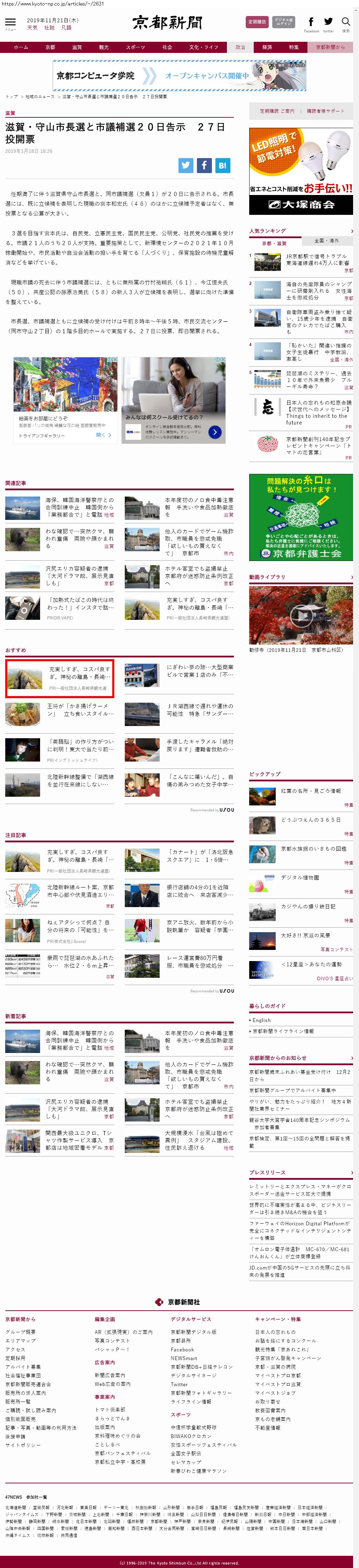Share this article on Twitter

(x=186, y=165)
